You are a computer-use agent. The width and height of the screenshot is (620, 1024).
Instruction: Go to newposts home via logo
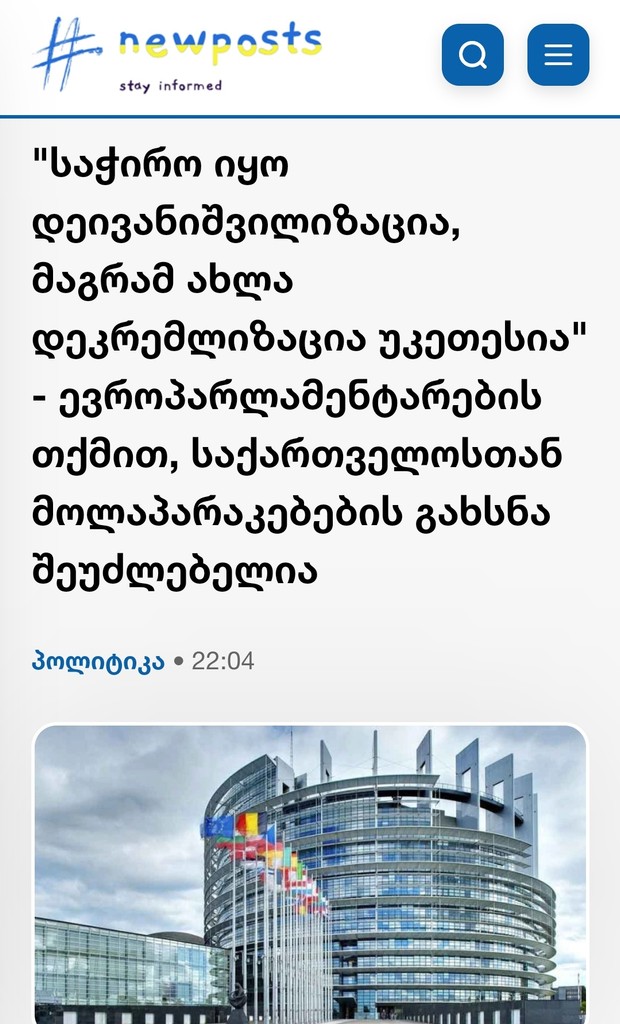click(177, 55)
